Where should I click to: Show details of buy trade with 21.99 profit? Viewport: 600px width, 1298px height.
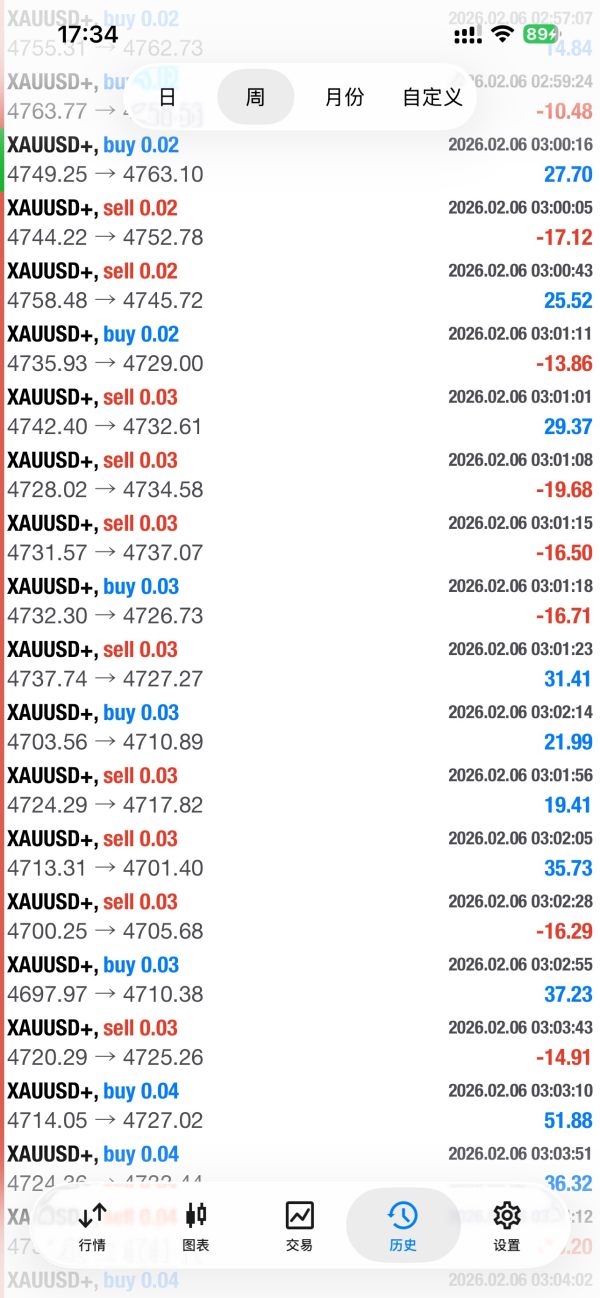click(300, 727)
